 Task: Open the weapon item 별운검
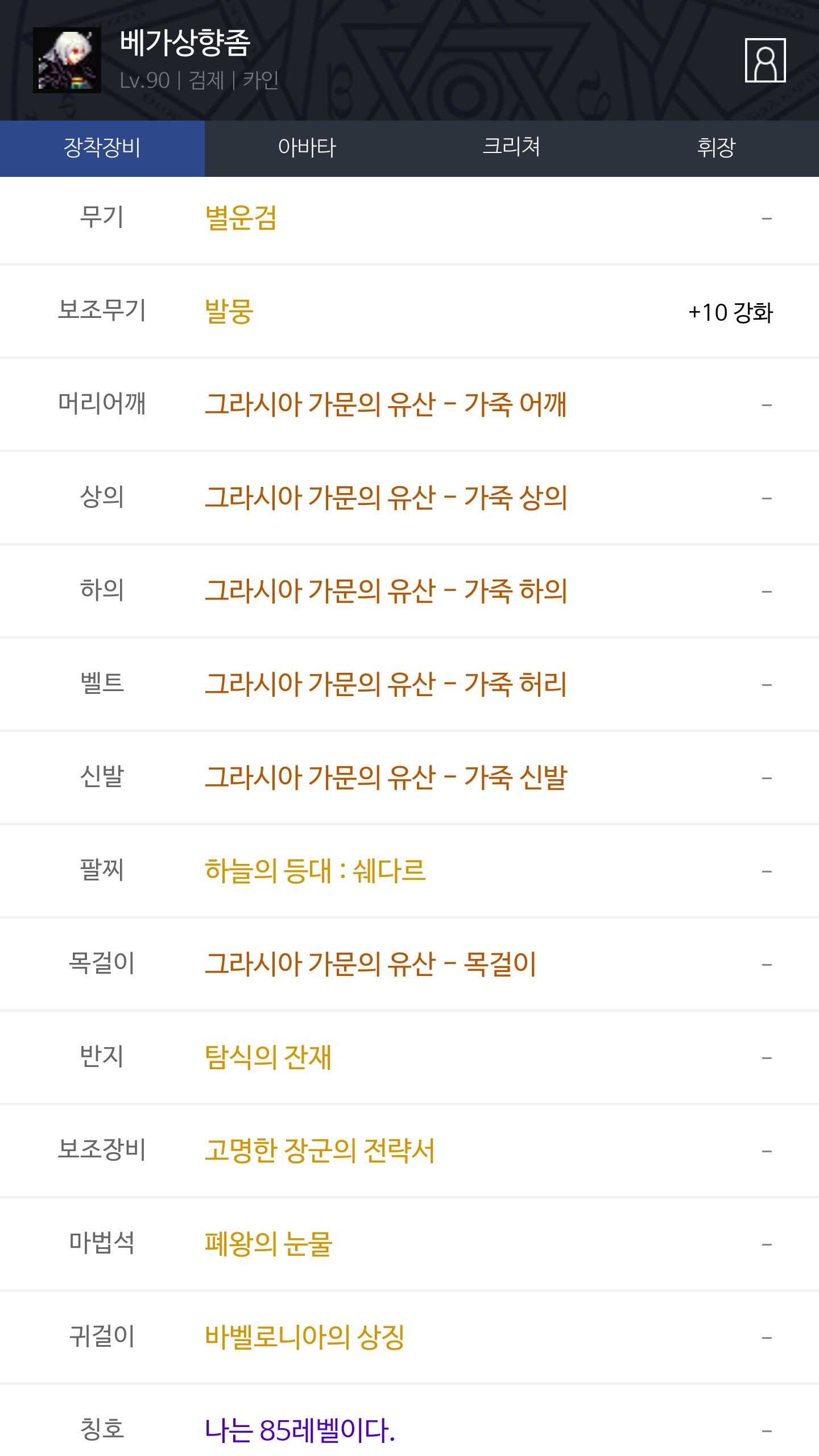241,218
